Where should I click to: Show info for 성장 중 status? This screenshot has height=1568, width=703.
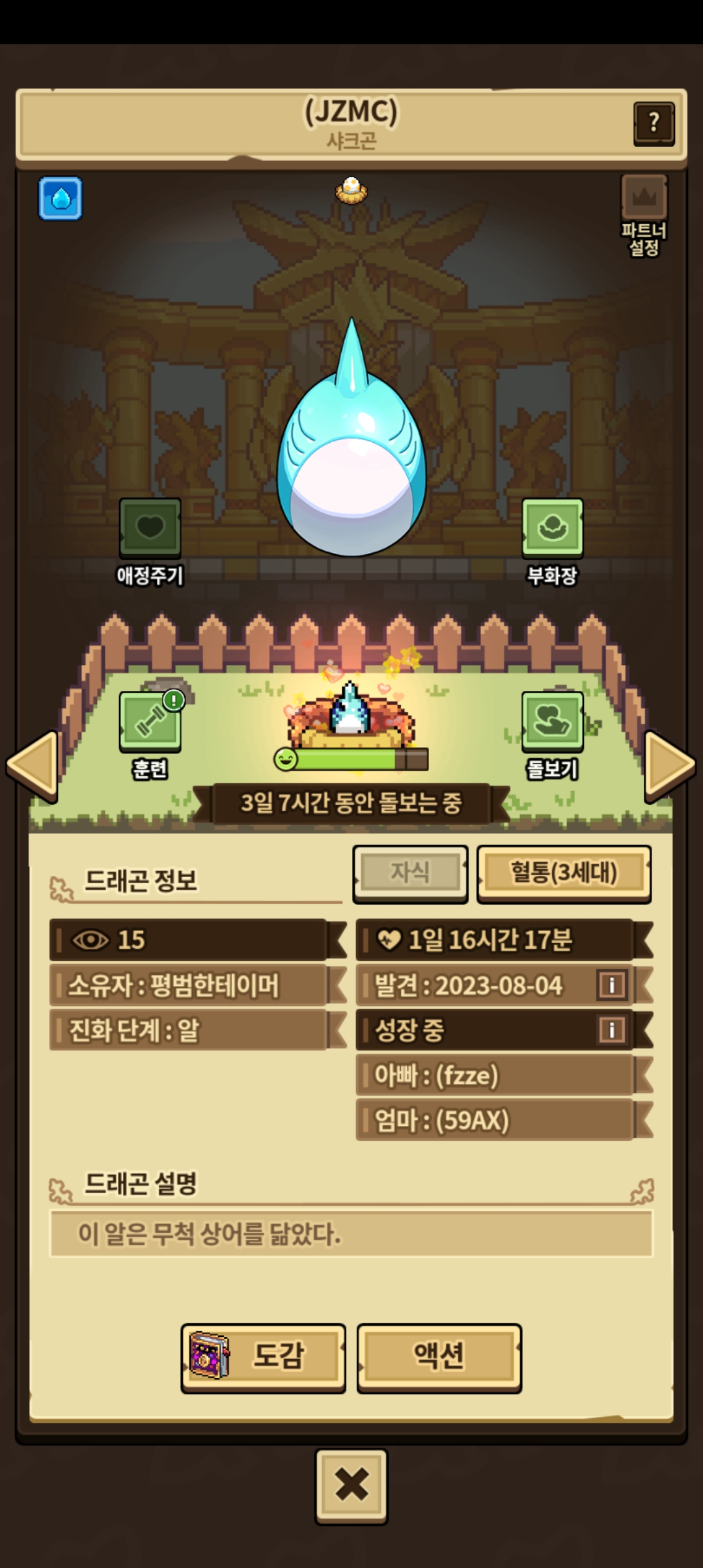pos(611,1030)
